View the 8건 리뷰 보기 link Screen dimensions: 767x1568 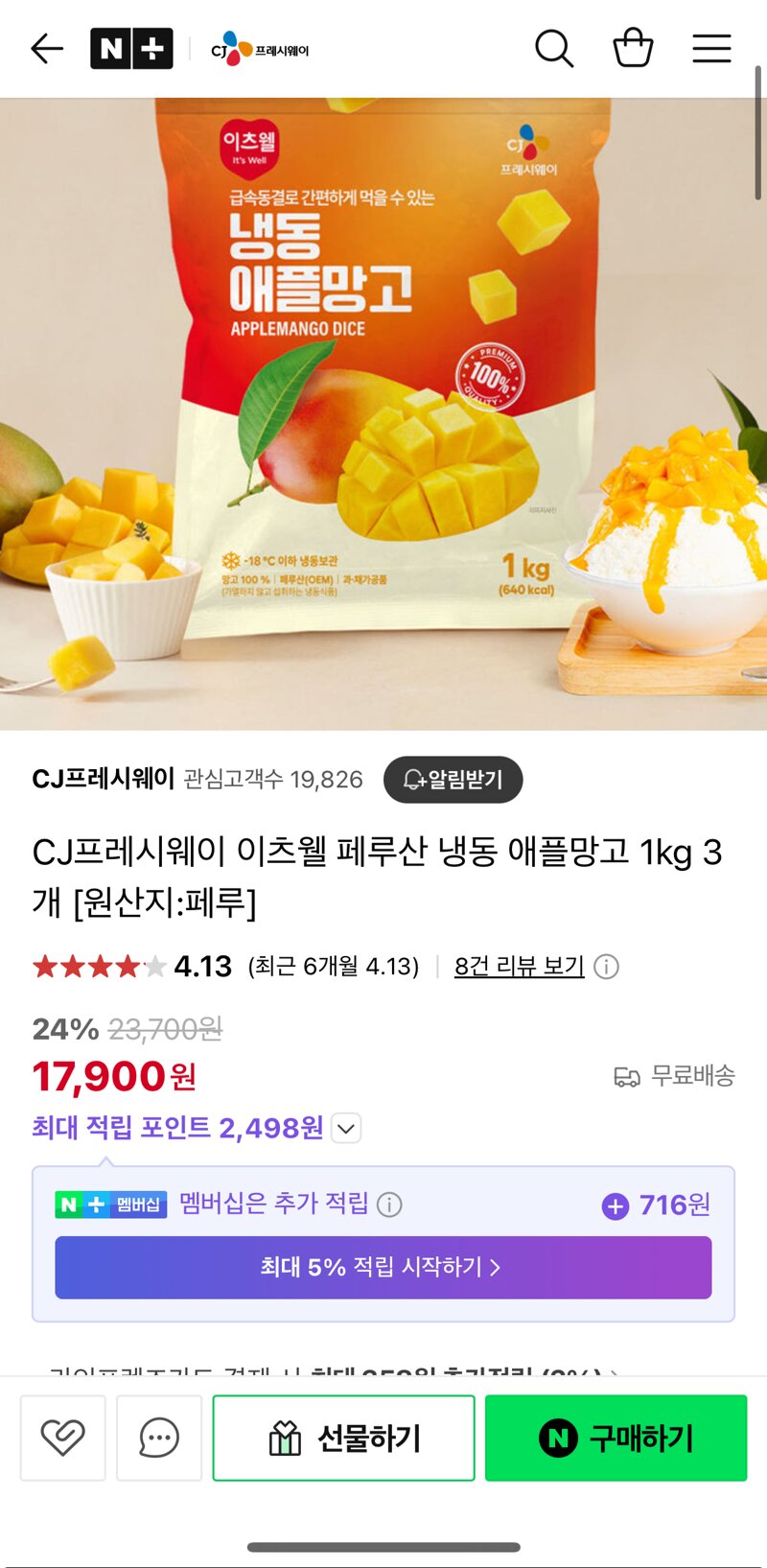(x=519, y=966)
